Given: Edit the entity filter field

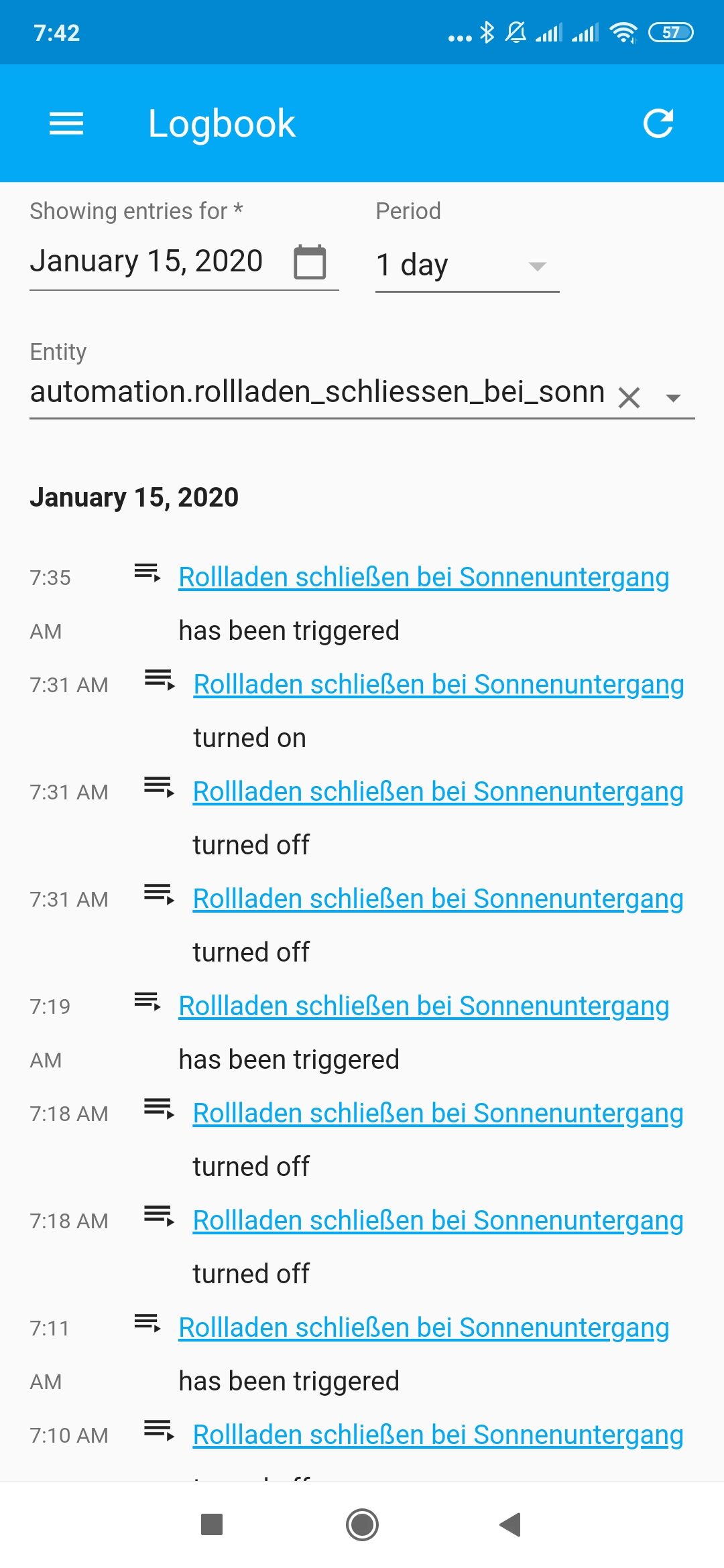Looking at the screenshot, I should [x=316, y=392].
